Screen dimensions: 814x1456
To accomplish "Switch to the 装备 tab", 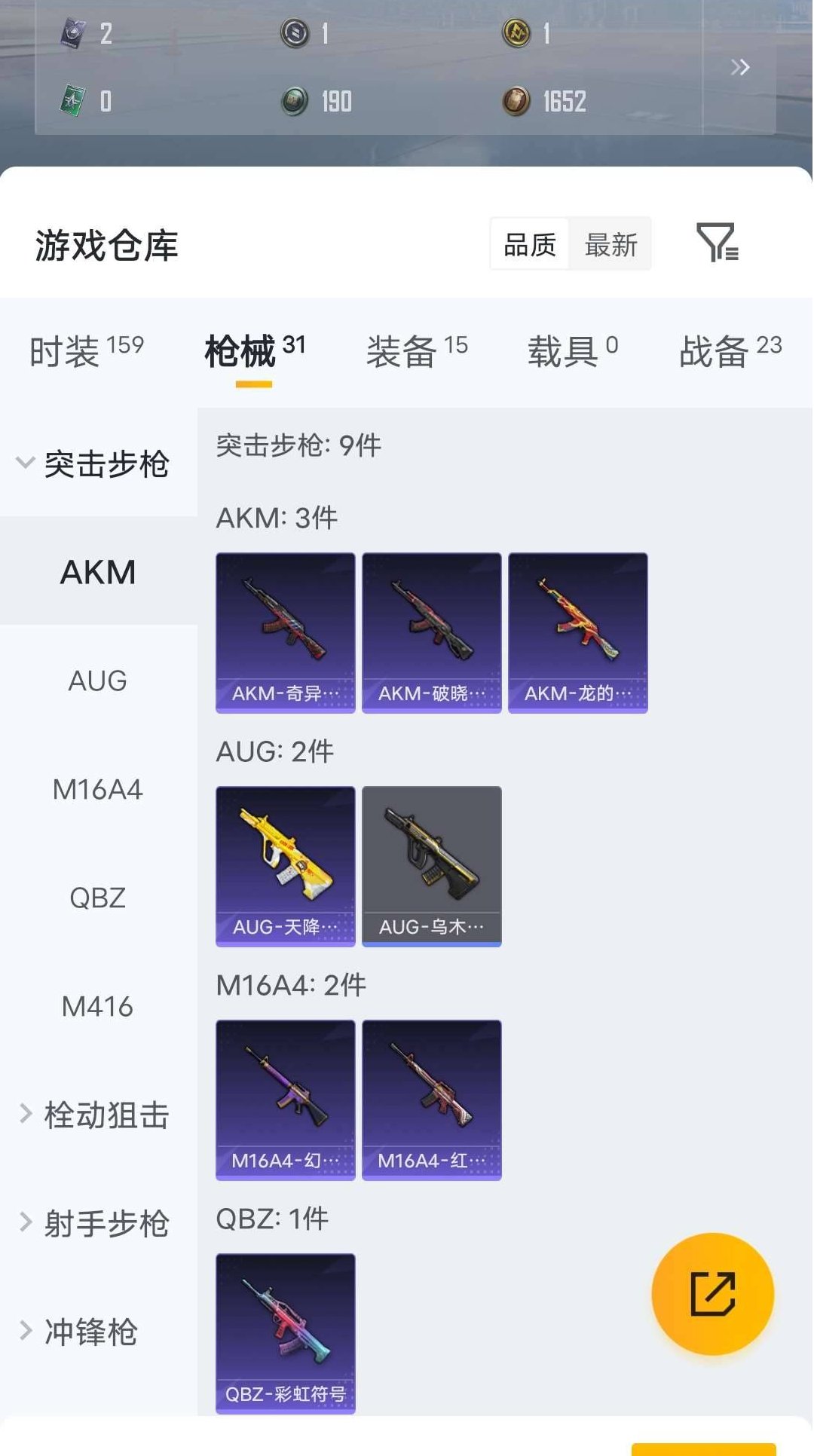I will tap(417, 351).
